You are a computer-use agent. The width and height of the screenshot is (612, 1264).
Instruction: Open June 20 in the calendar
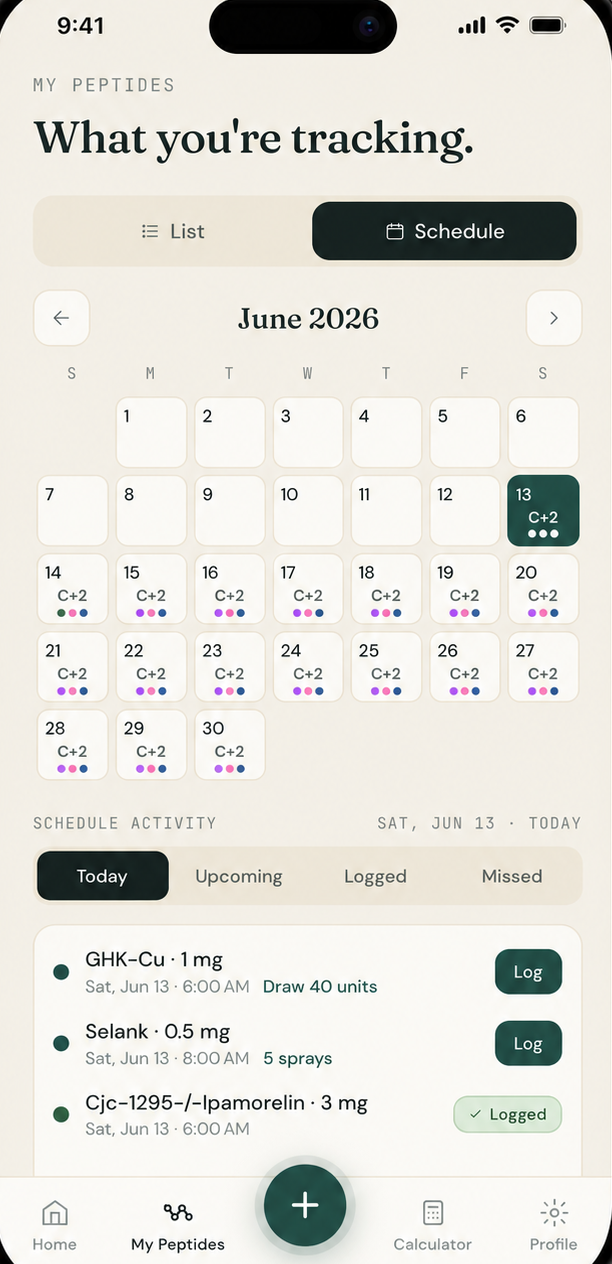543,588
